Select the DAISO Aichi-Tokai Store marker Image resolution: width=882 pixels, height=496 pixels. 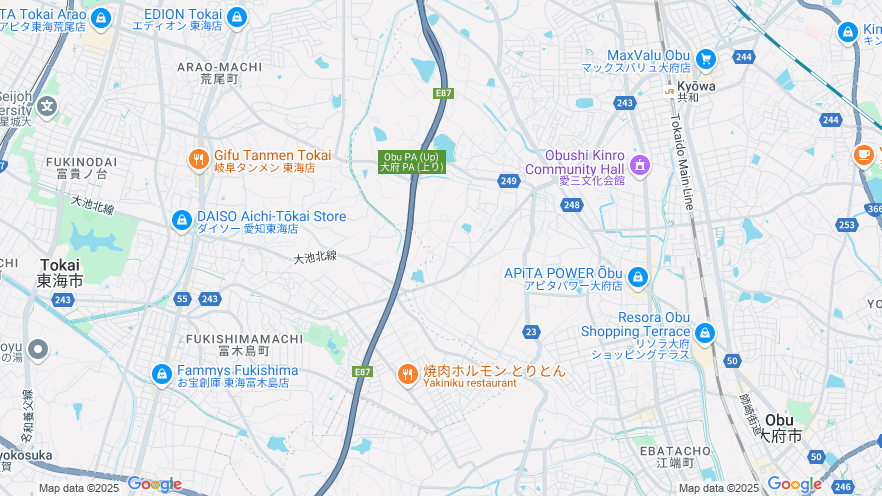[x=181, y=220]
